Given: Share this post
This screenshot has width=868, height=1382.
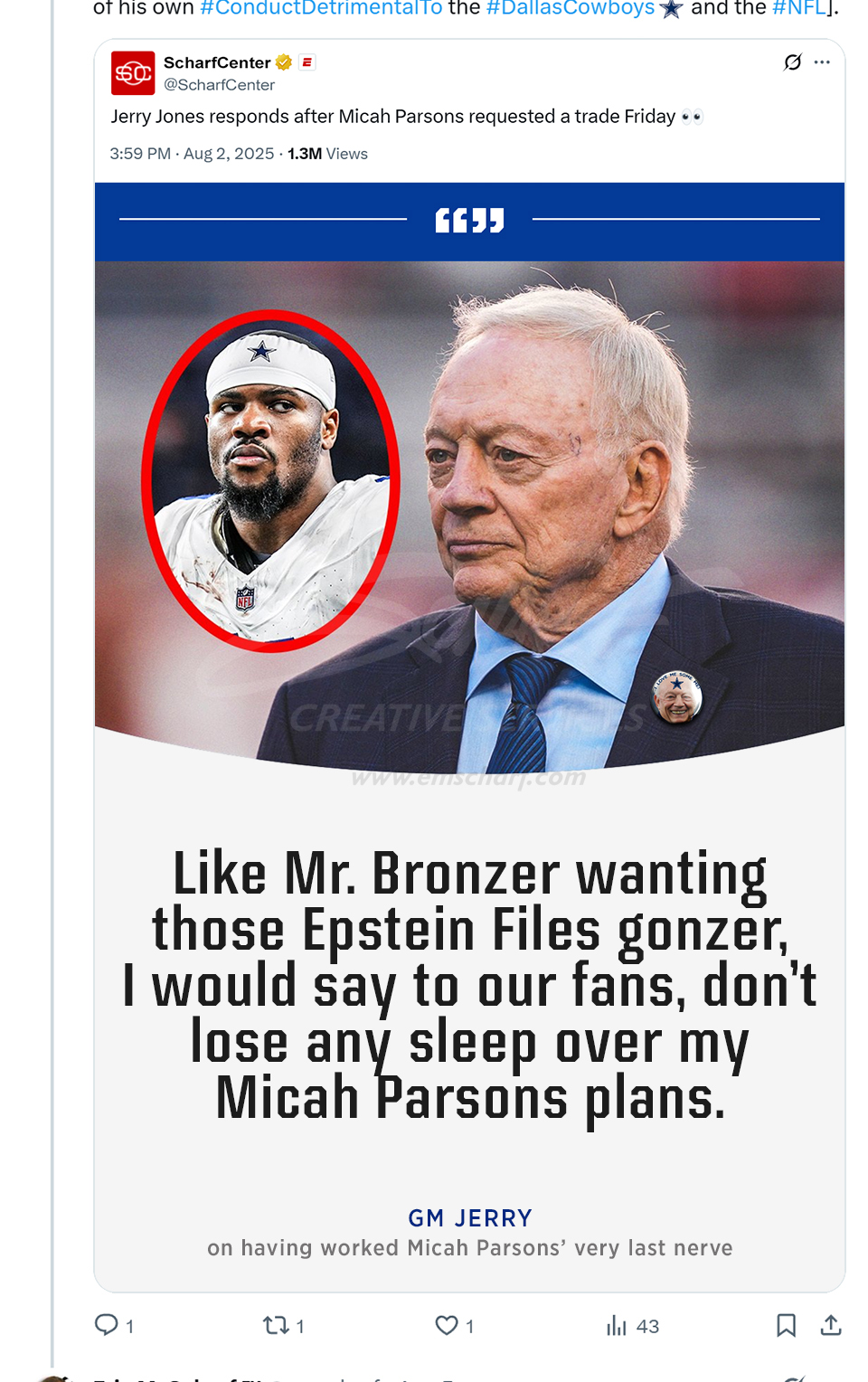Looking at the screenshot, I should [831, 1325].
